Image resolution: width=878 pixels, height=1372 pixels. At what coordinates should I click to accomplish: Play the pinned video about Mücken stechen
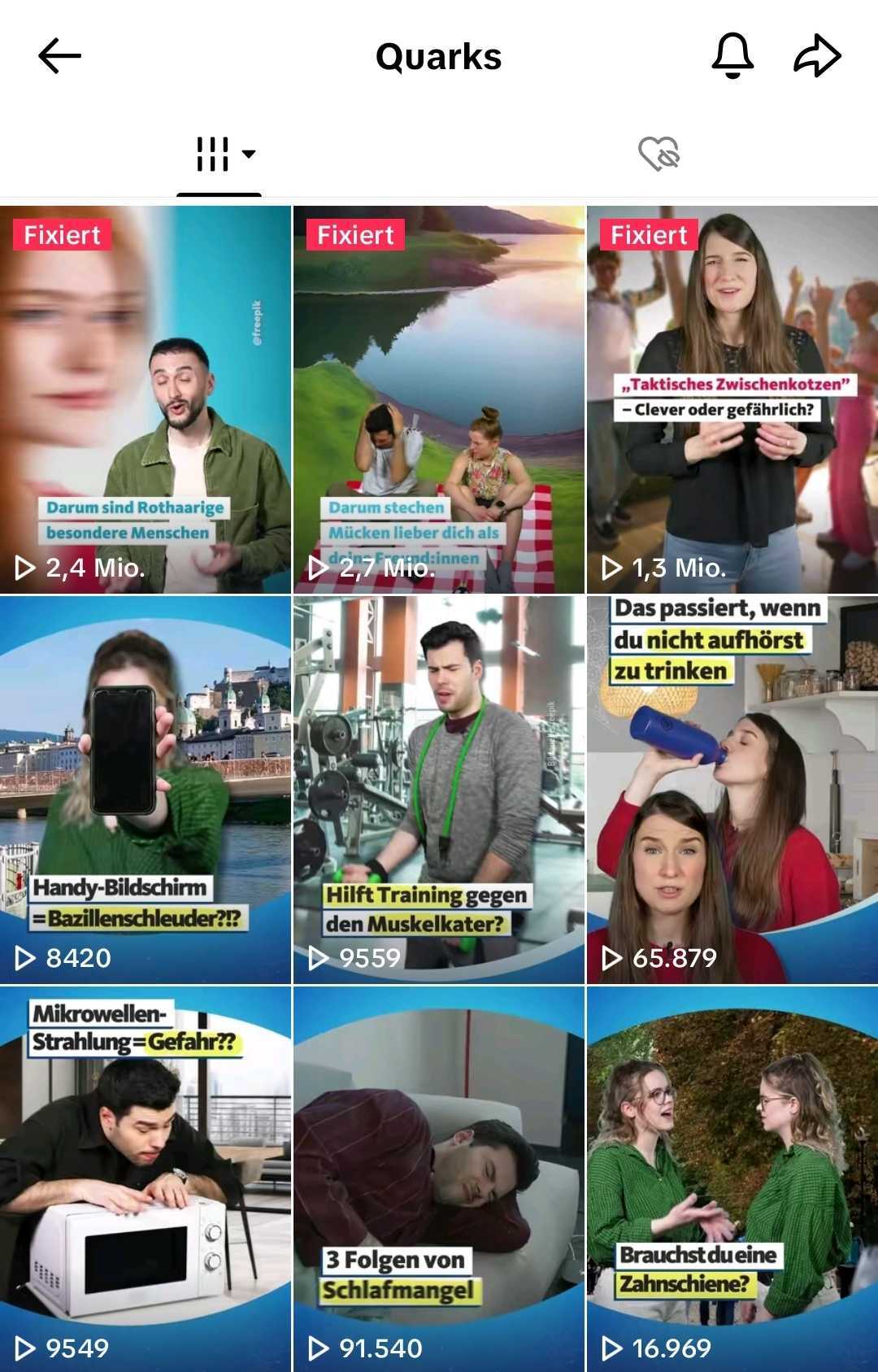pyautogui.click(x=438, y=399)
